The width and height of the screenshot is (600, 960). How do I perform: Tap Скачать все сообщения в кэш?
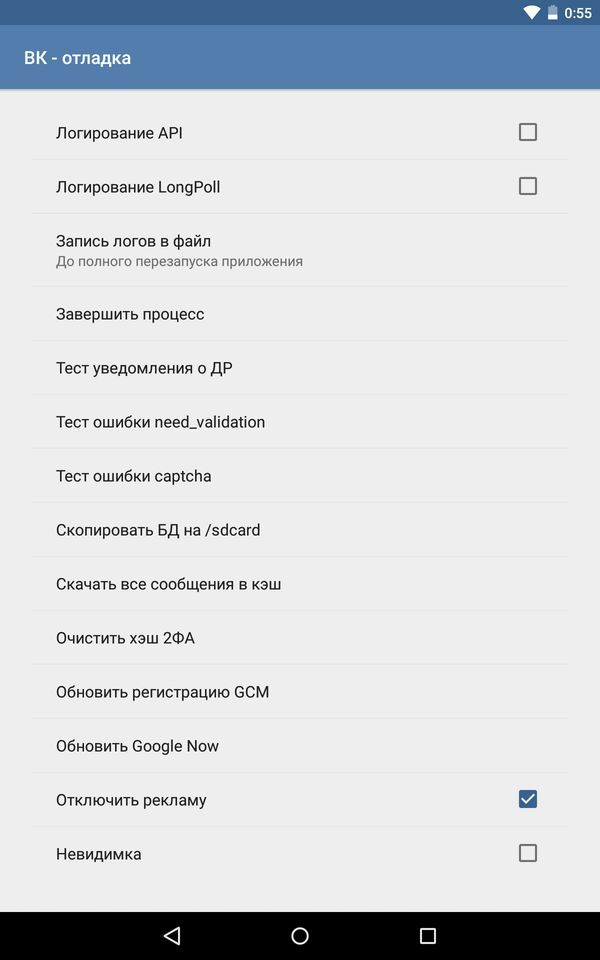[x=300, y=583]
